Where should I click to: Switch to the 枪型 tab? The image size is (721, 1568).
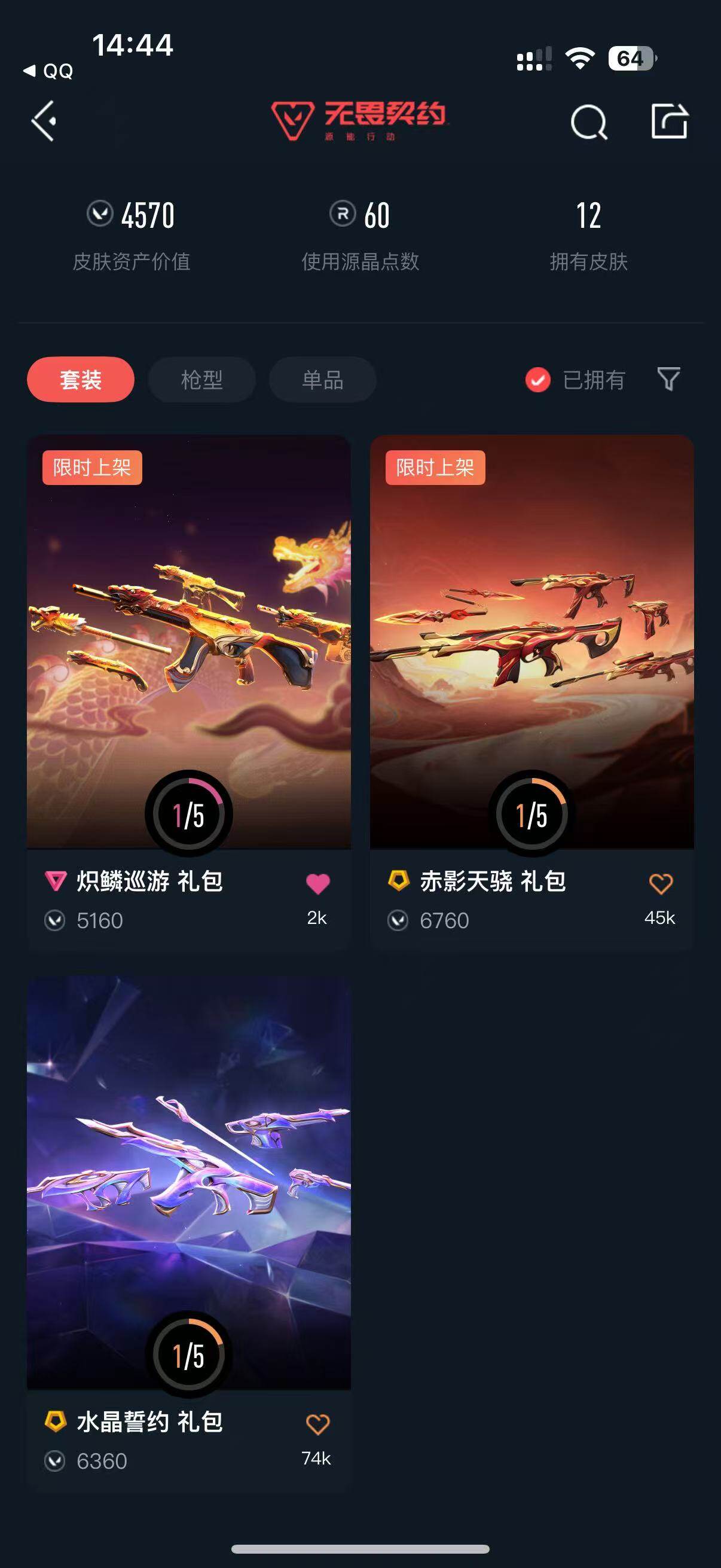pyautogui.click(x=201, y=379)
